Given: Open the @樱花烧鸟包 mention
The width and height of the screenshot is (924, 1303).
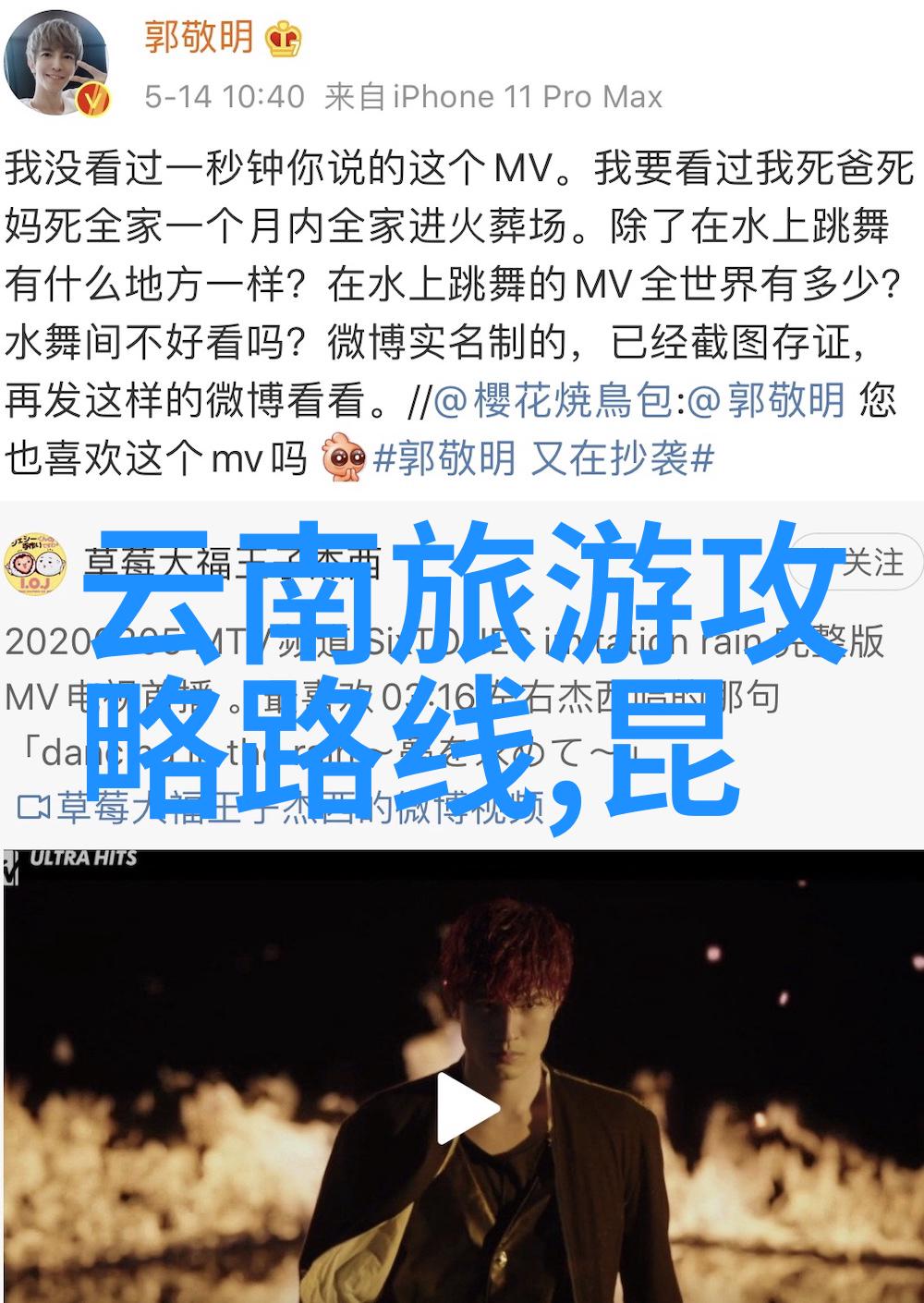Looking at the screenshot, I should [555, 402].
